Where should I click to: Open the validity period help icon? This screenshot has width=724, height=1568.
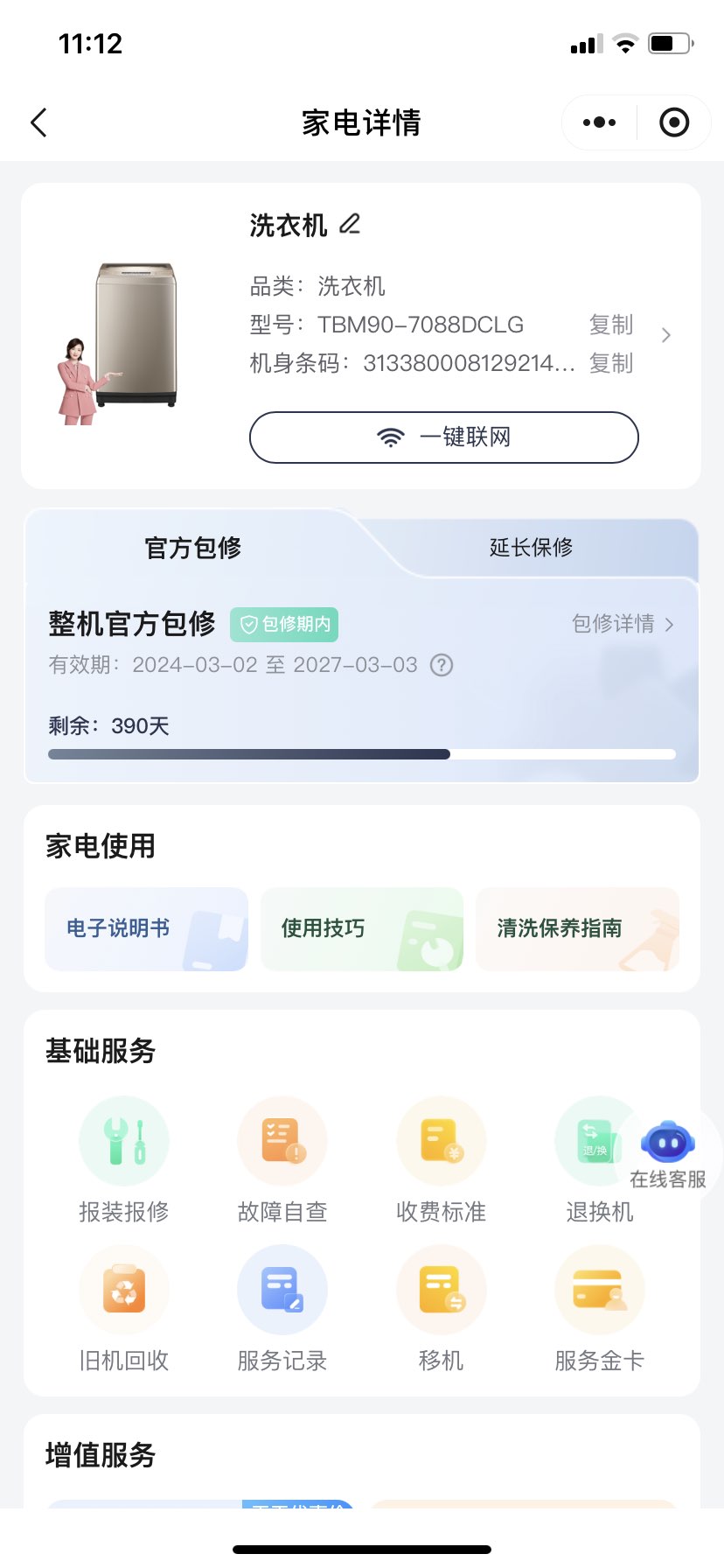point(442,665)
